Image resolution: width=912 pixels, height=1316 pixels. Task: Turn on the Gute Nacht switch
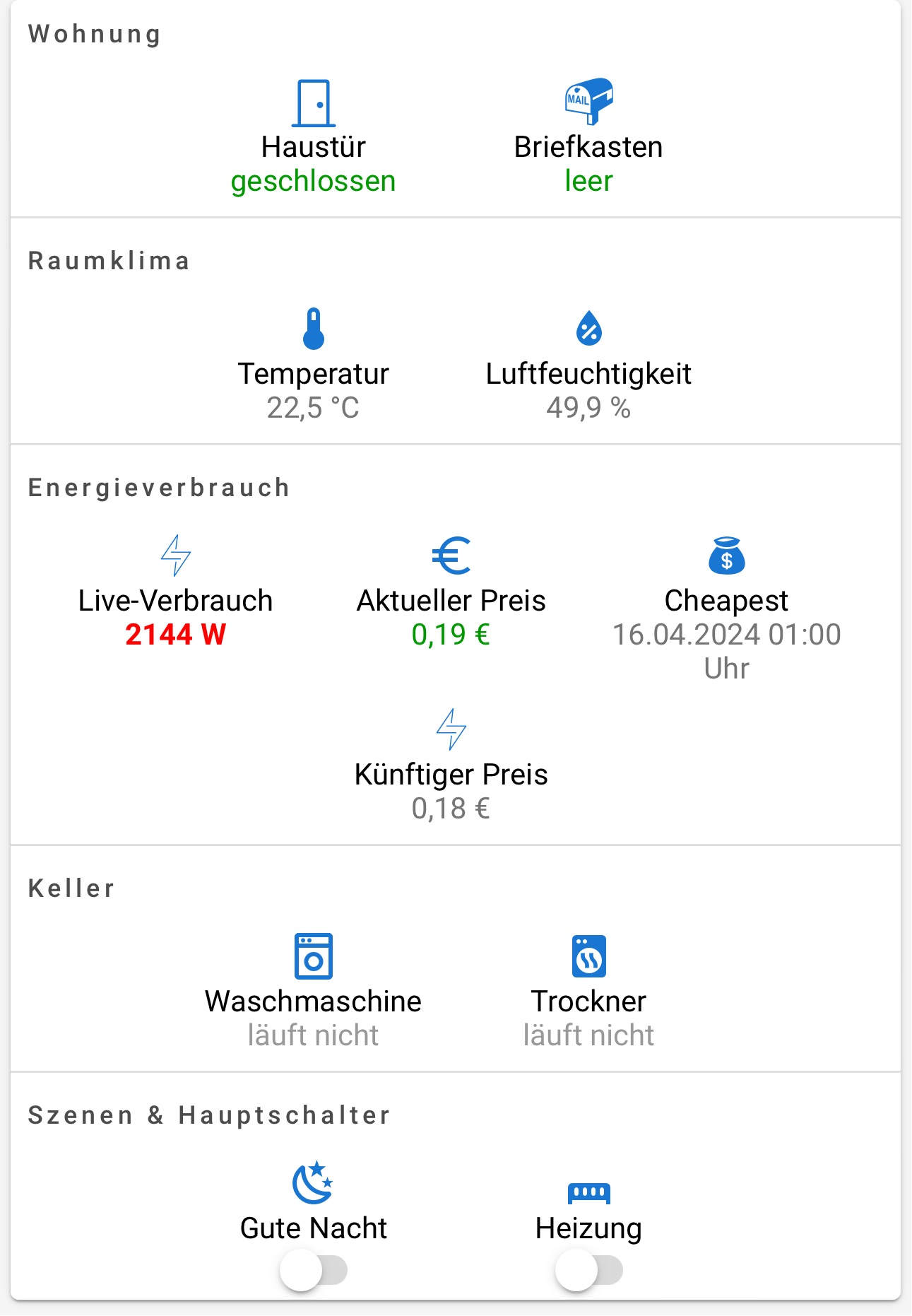click(x=313, y=1270)
